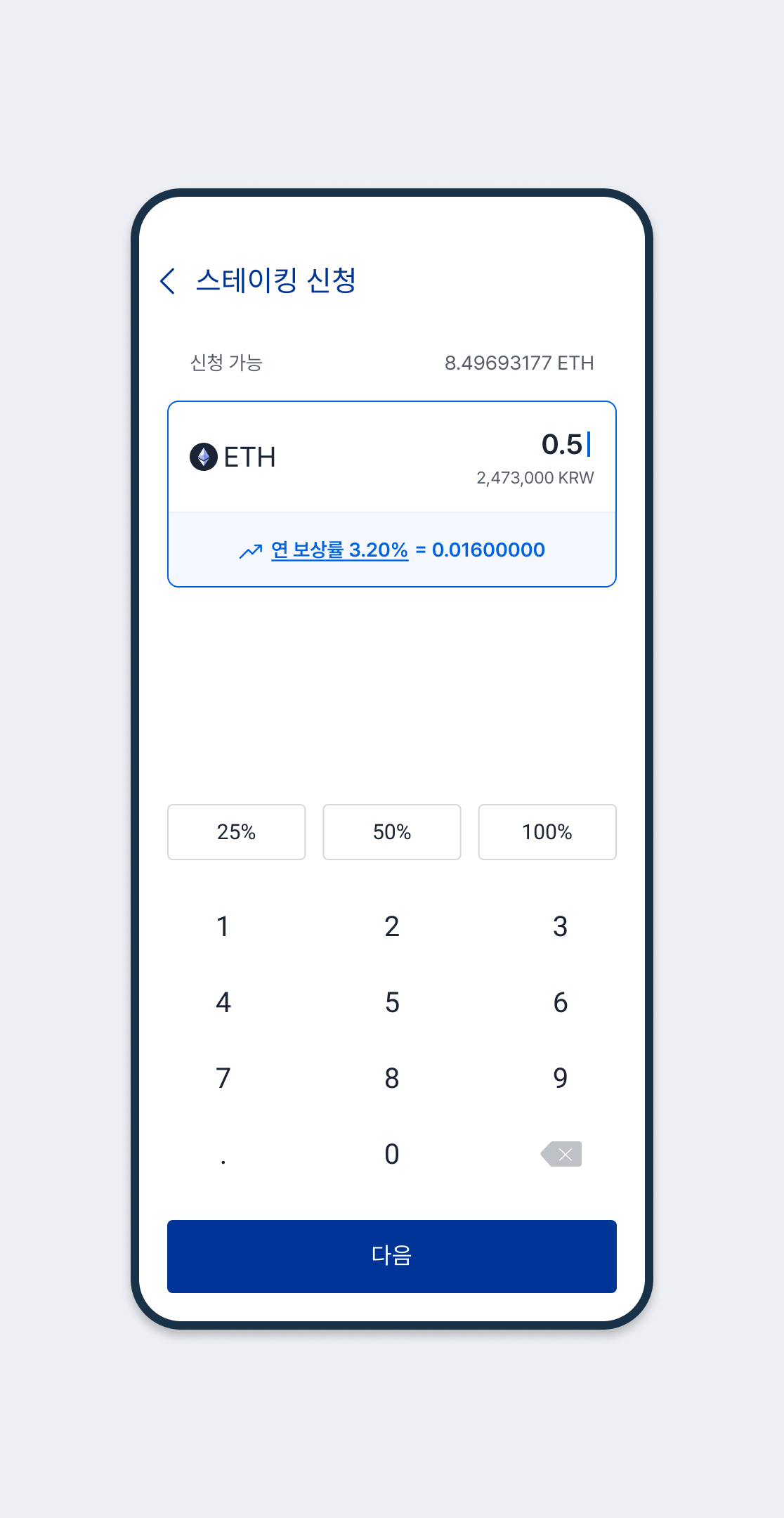Select the 100% amount button

pos(547,832)
